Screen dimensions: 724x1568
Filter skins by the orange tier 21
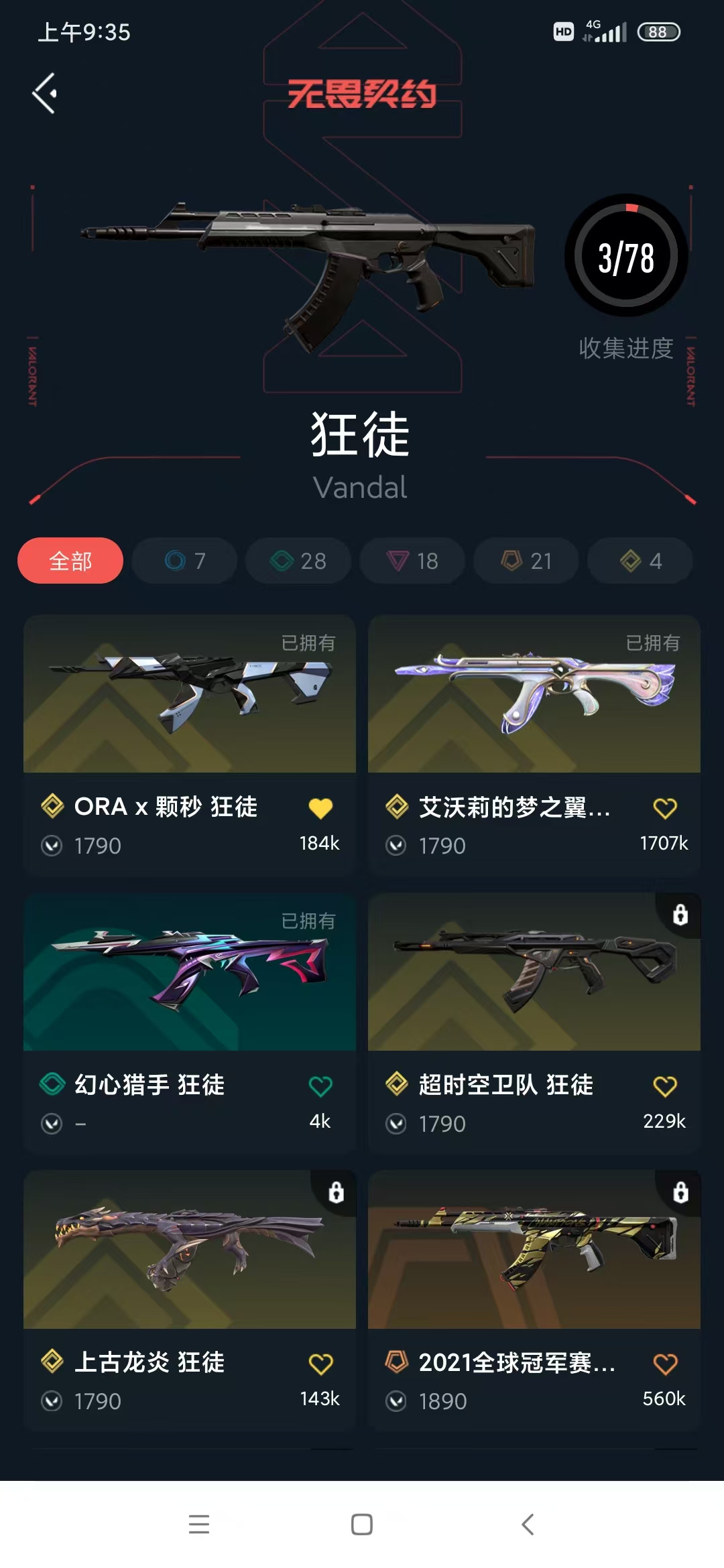point(526,561)
